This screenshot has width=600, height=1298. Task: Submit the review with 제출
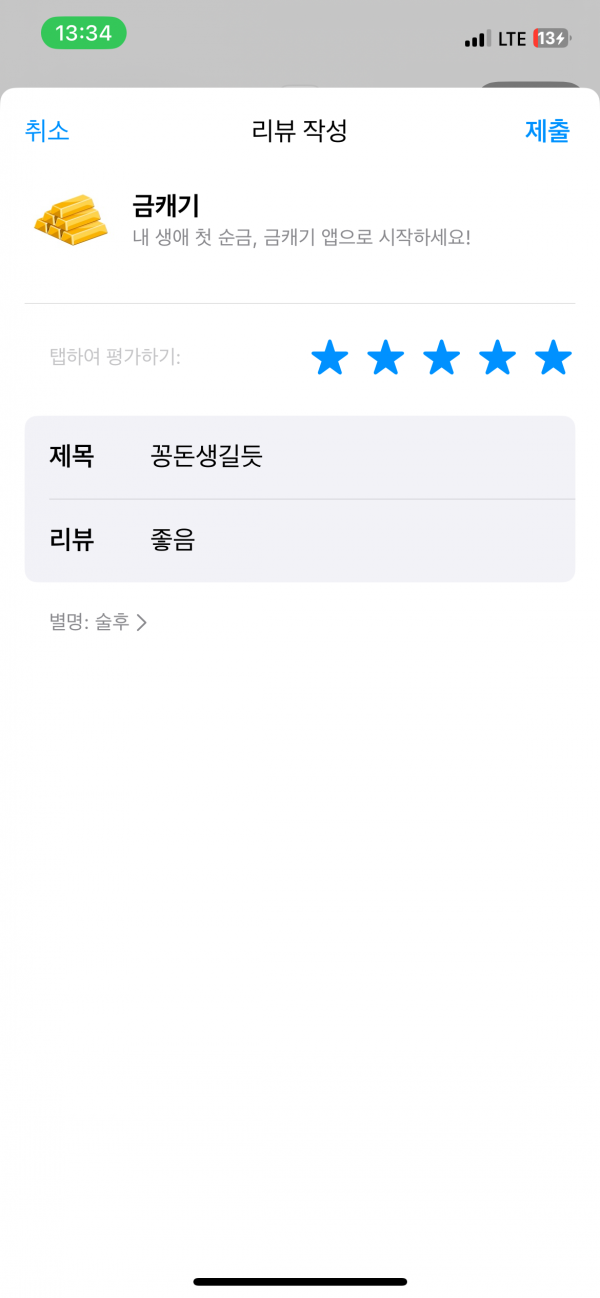547,131
